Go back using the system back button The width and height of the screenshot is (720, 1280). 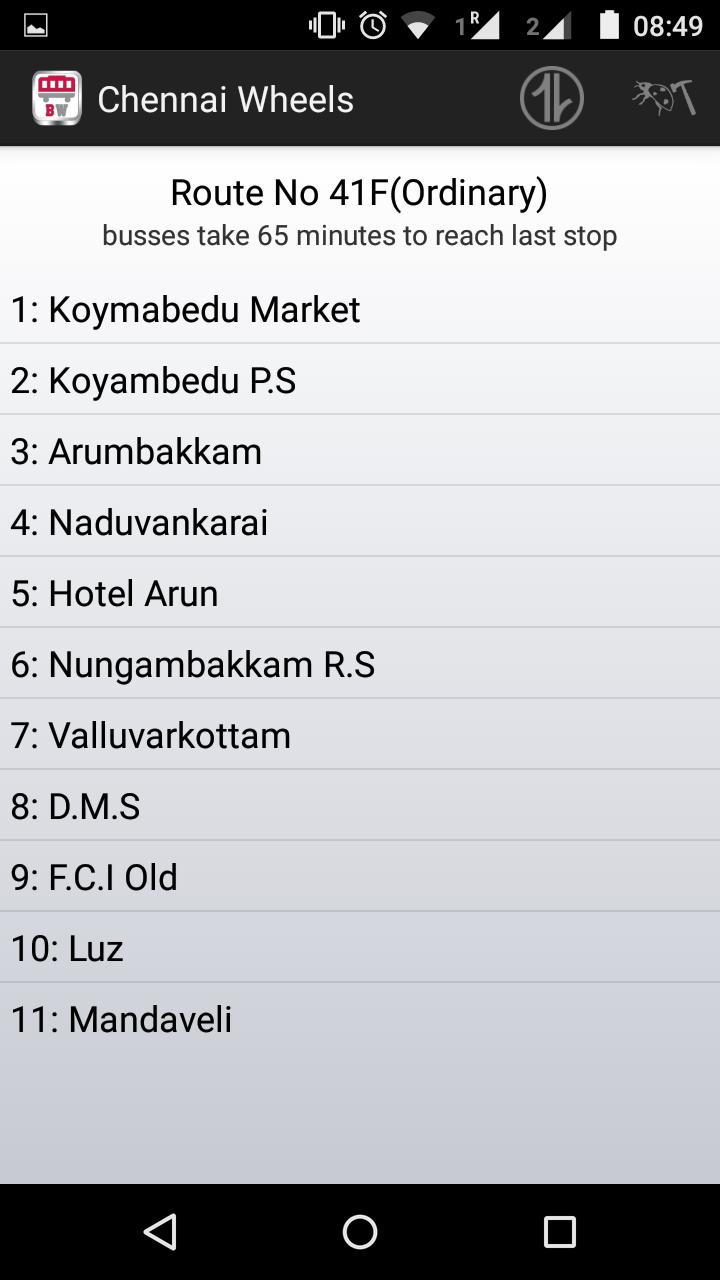[x=160, y=1231]
